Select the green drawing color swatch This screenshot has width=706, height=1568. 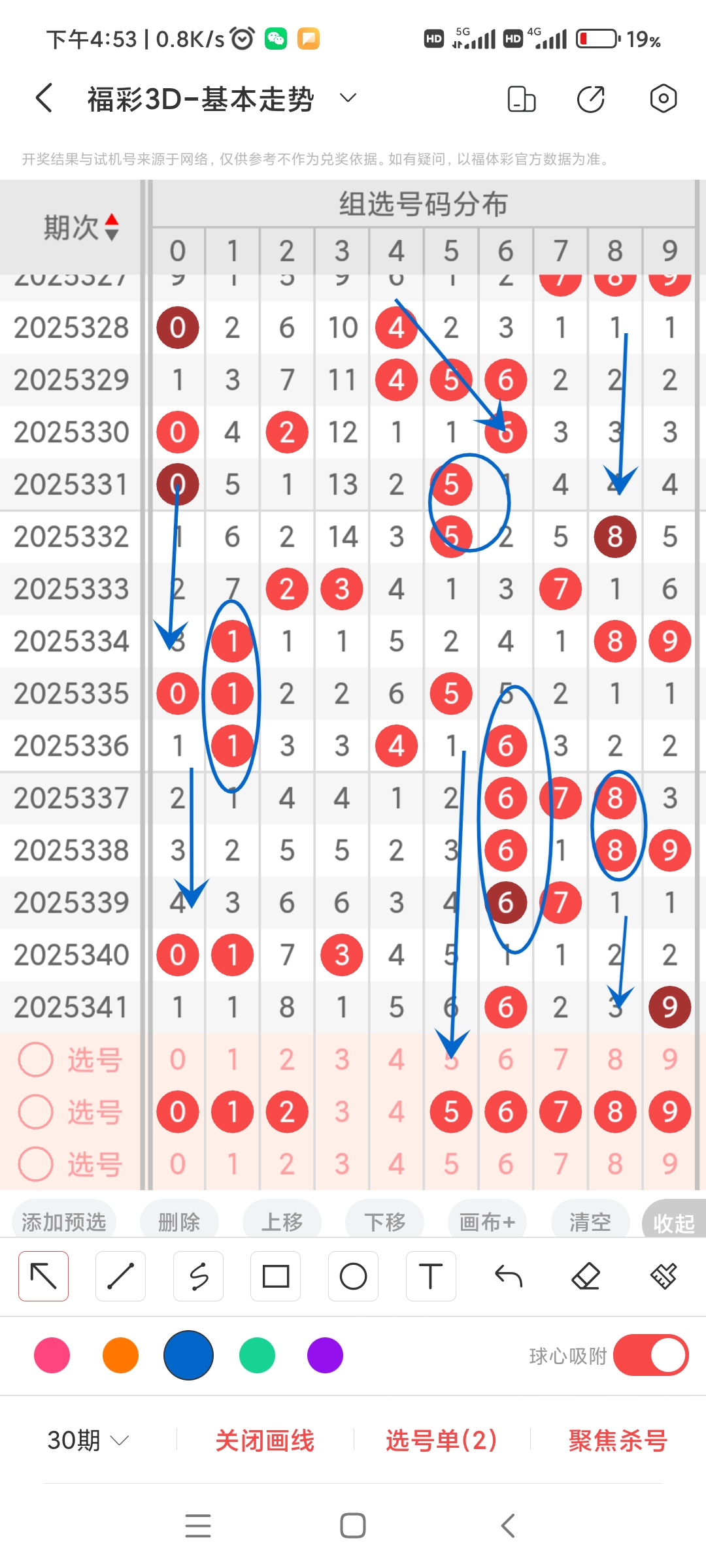pos(257,1356)
